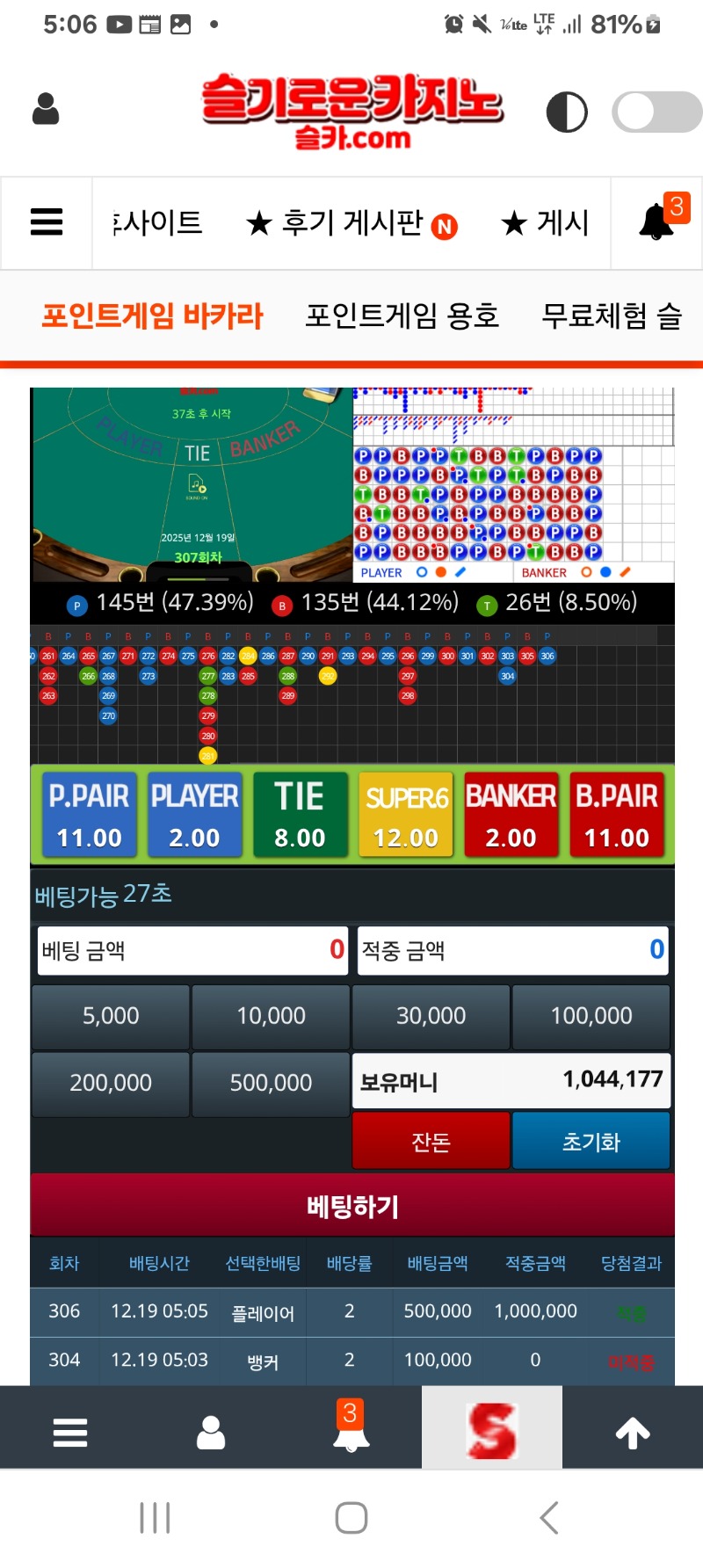The width and height of the screenshot is (703, 1568).
Task: Toggle the dark mode switch
Action: coord(656,113)
